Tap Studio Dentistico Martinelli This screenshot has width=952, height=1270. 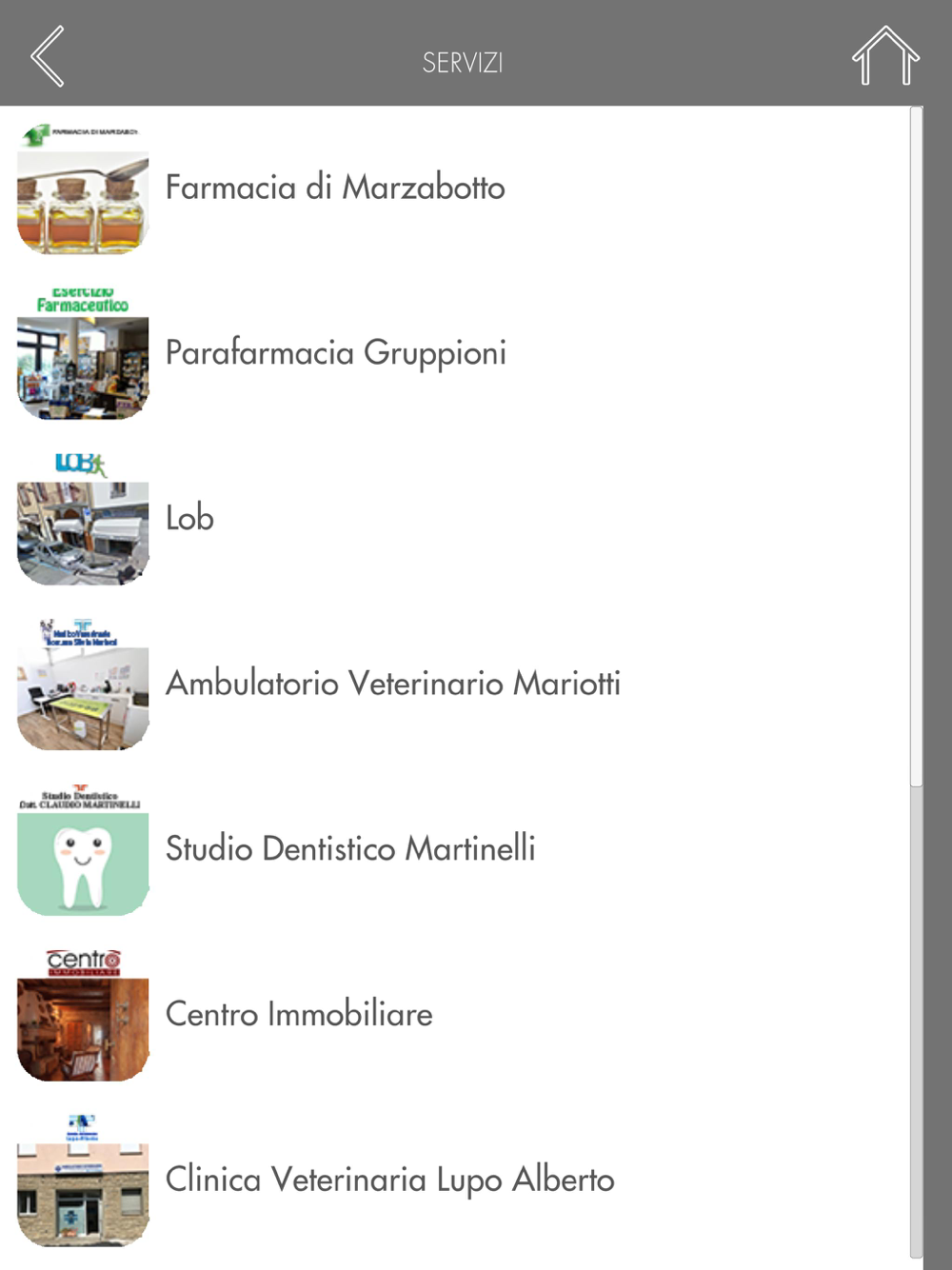click(350, 849)
